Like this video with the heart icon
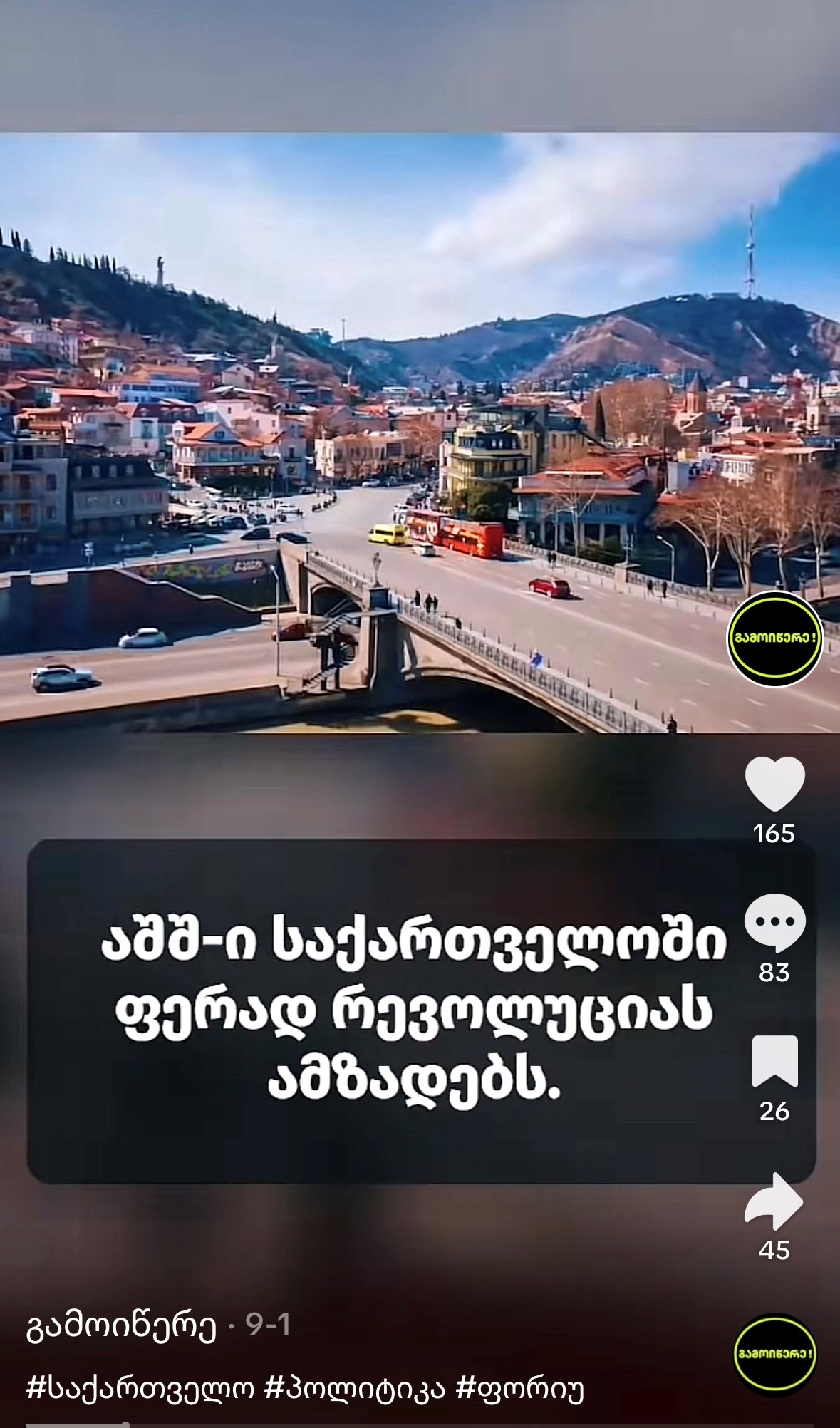The image size is (840, 1428). pos(774,784)
